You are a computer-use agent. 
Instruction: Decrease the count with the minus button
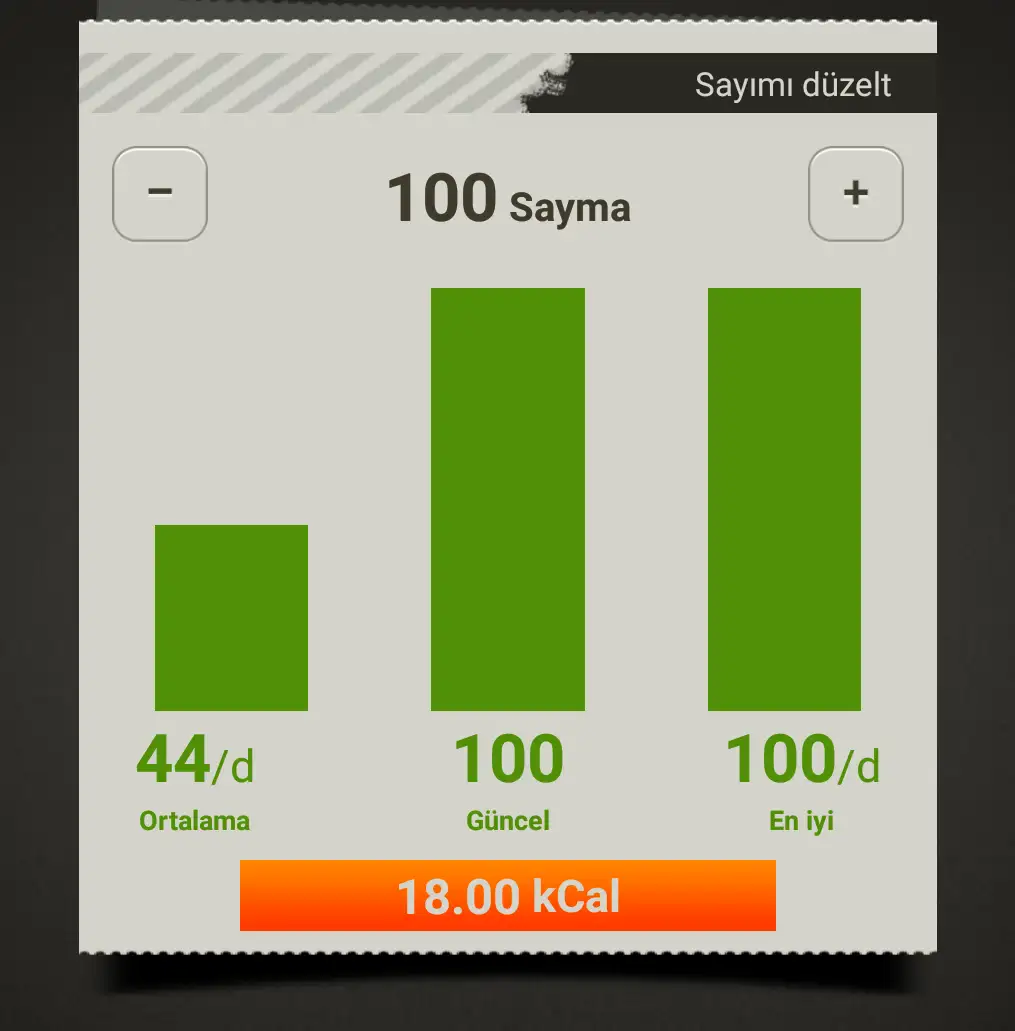(x=160, y=194)
